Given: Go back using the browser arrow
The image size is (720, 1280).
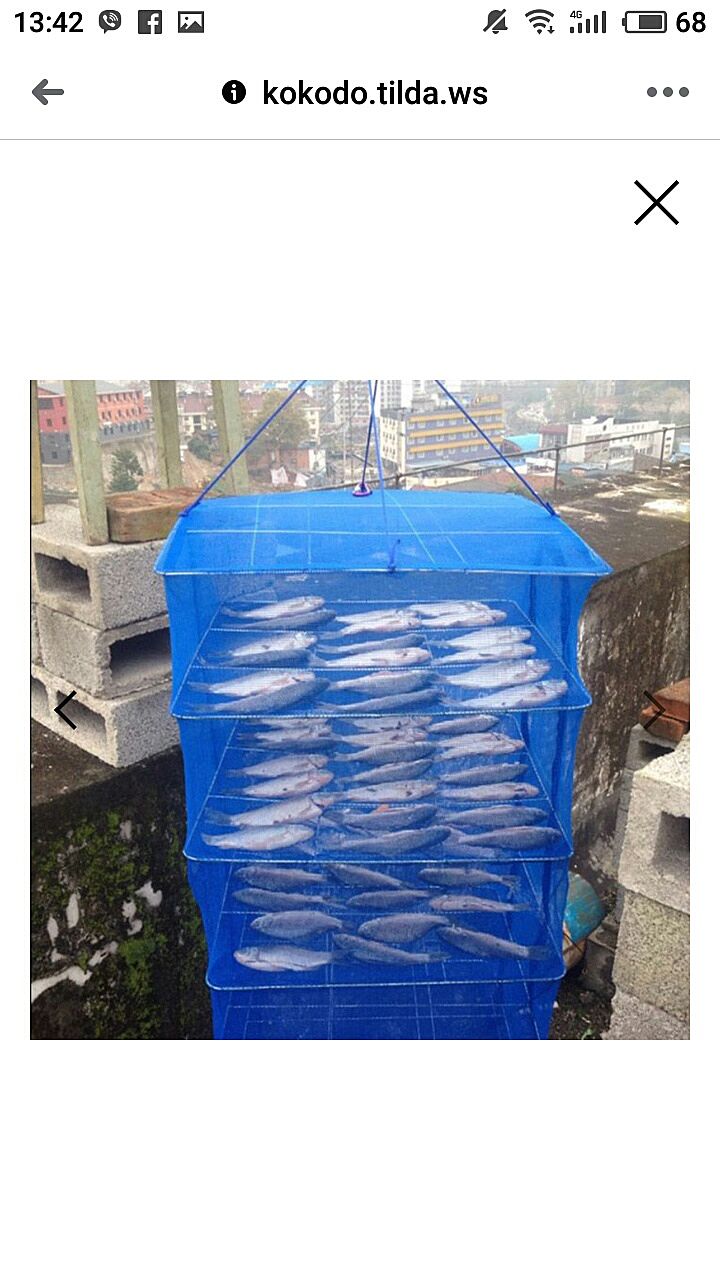Looking at the screenshot, I should [x=47, y=93].
